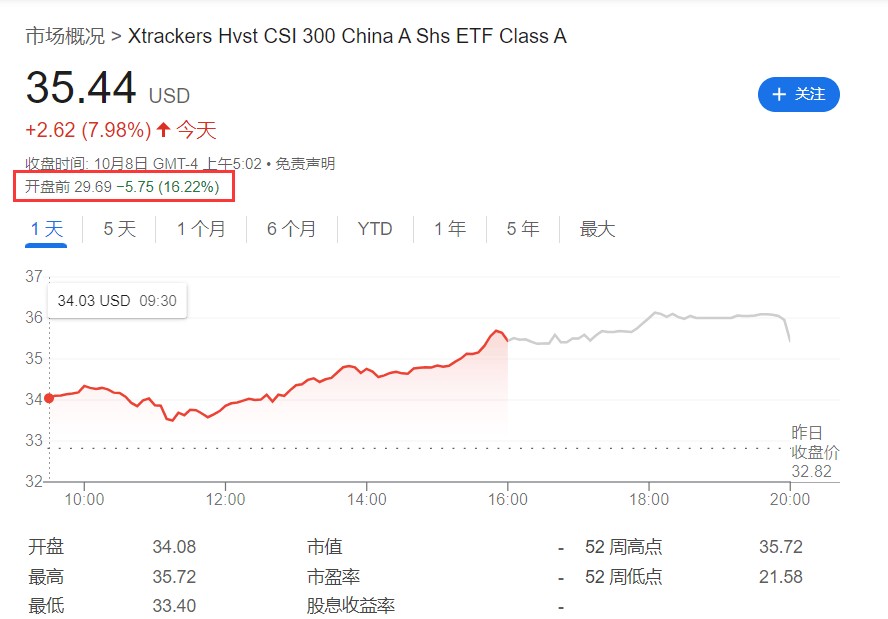The width and height of the screenshot is (888, 619).
Task: Show the 1 年 price chart
Action: [449, 229]
